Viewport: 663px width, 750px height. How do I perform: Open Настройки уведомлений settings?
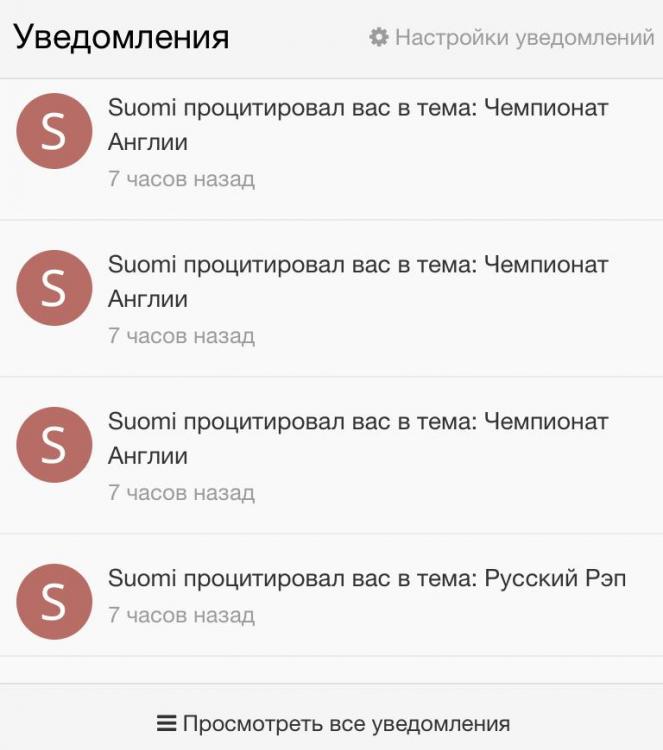coord(512,38)
